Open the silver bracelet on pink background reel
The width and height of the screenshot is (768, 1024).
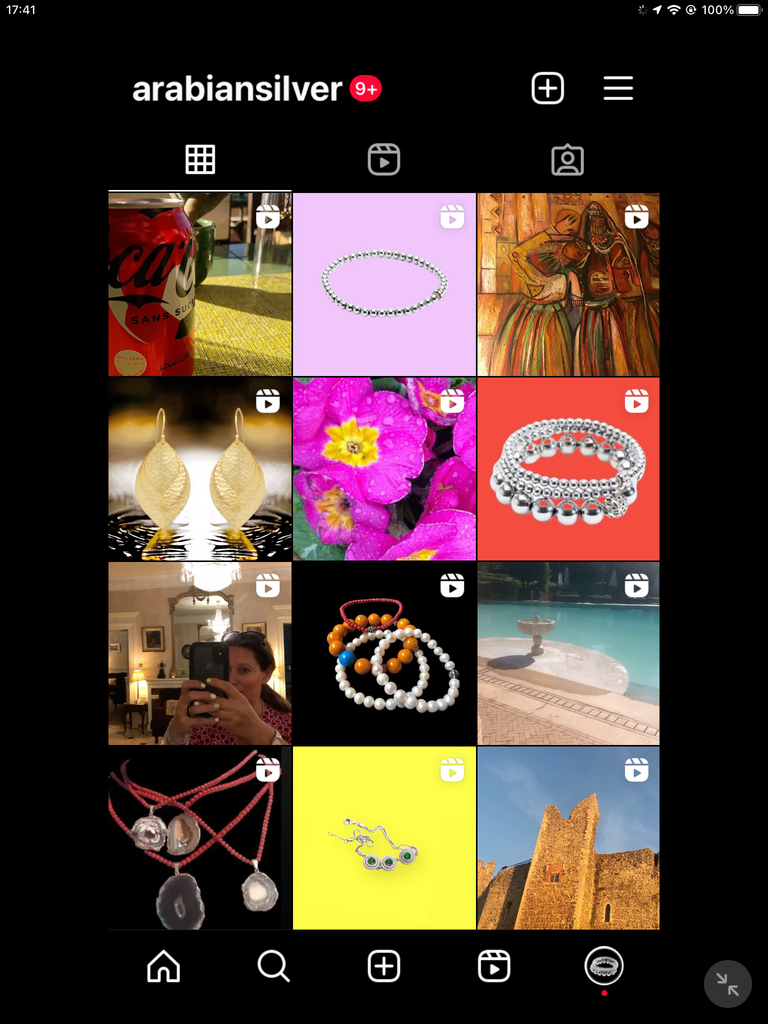(384, 284)
